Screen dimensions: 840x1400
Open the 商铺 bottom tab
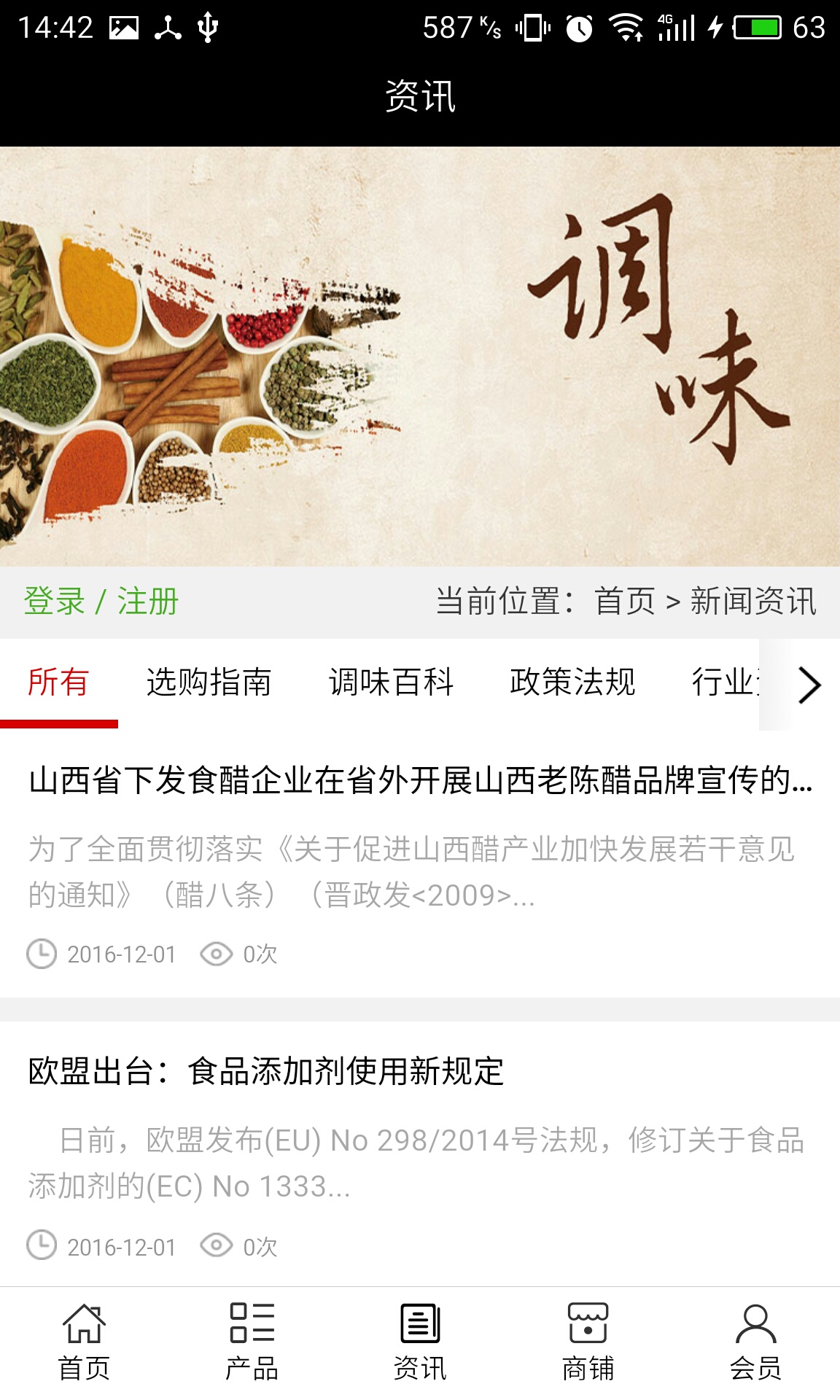point(588,1342)
